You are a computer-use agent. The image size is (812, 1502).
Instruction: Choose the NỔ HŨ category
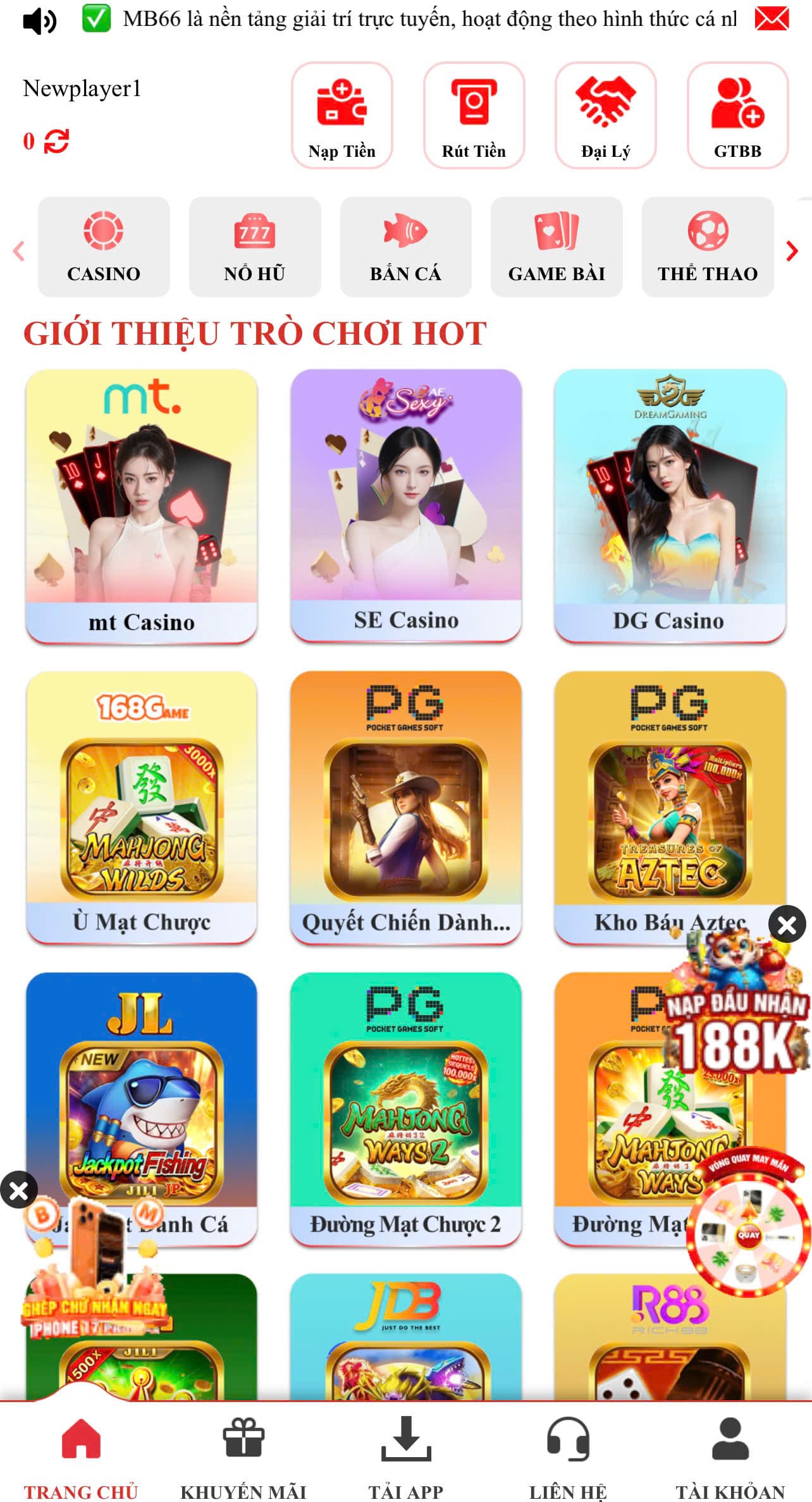point(254,247)
